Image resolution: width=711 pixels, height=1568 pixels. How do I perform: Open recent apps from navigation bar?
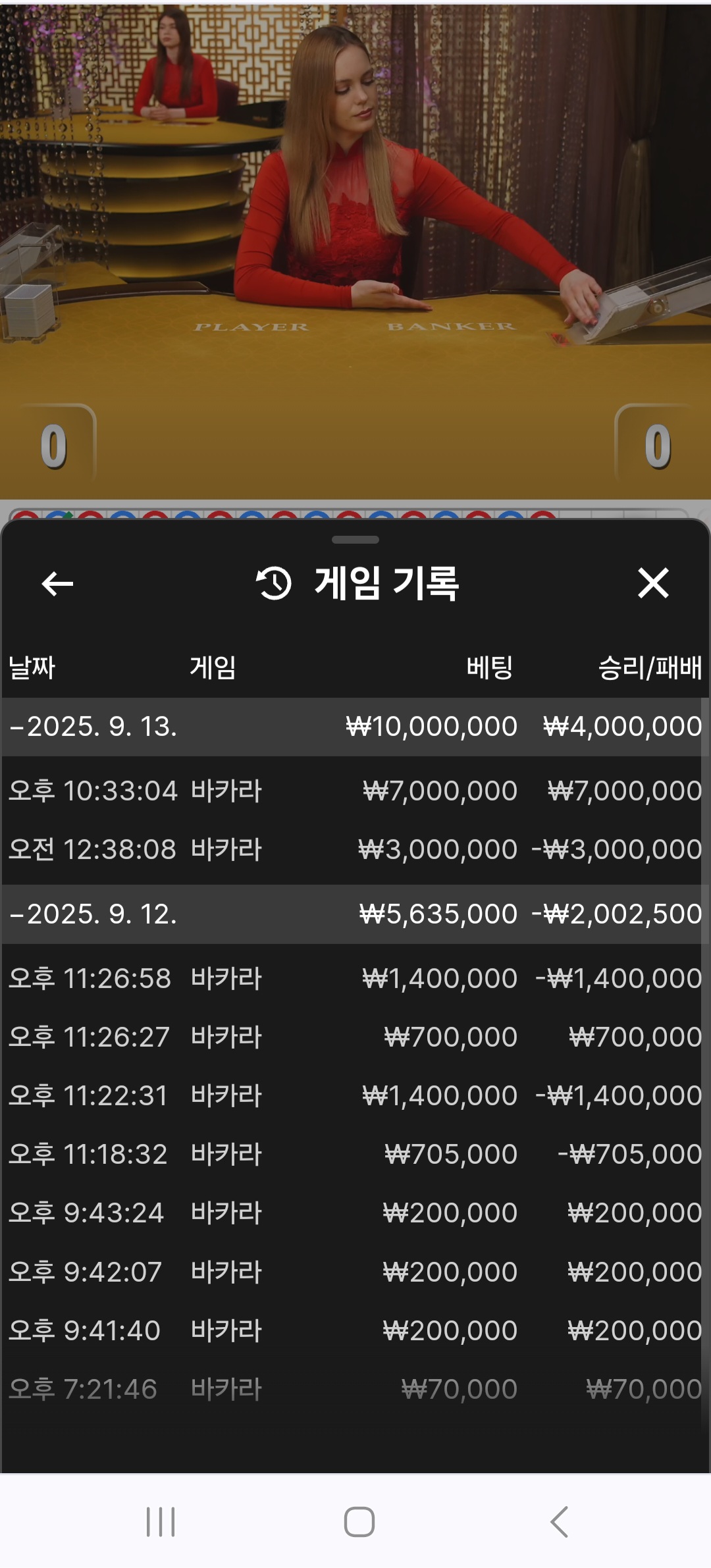point(161,1522)
